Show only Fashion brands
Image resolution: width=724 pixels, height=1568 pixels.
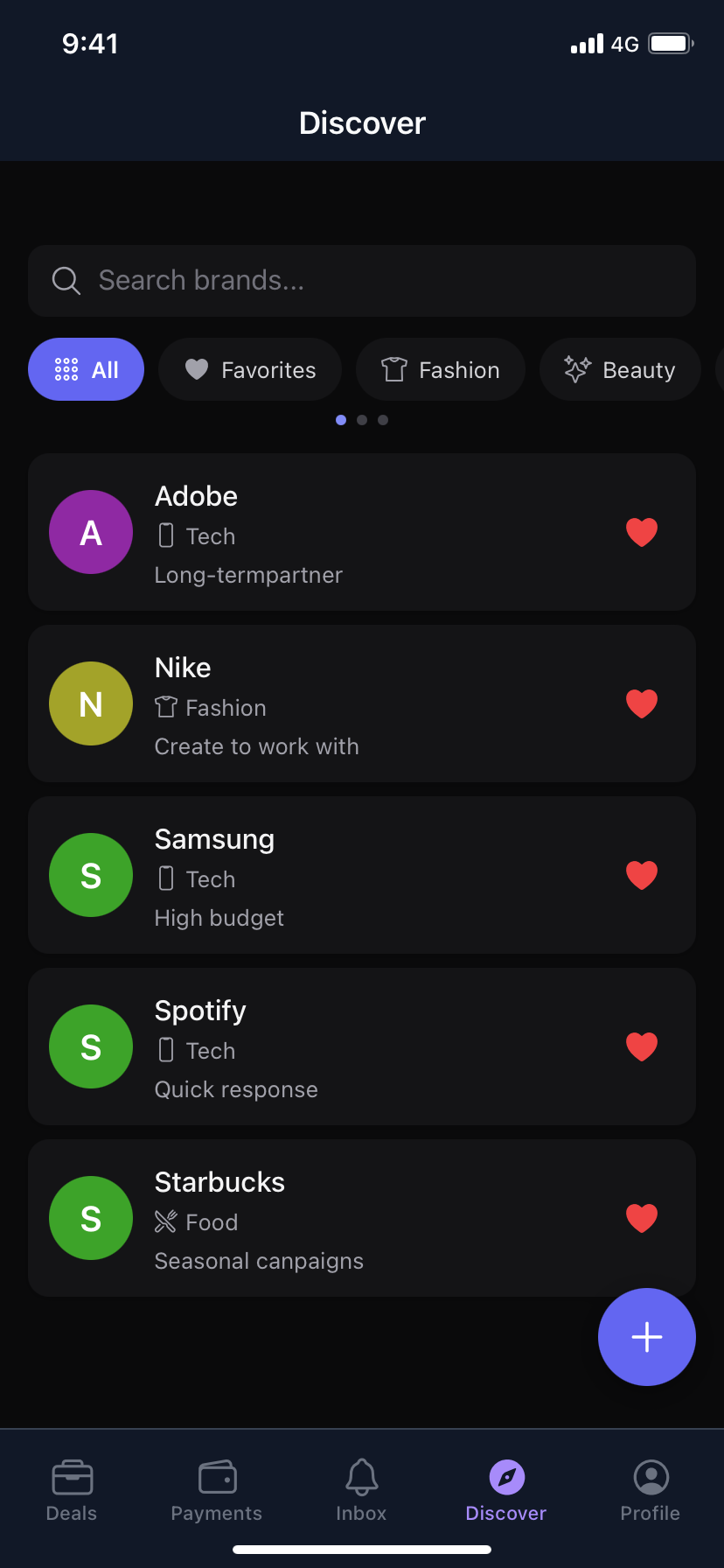coord(440,369)
